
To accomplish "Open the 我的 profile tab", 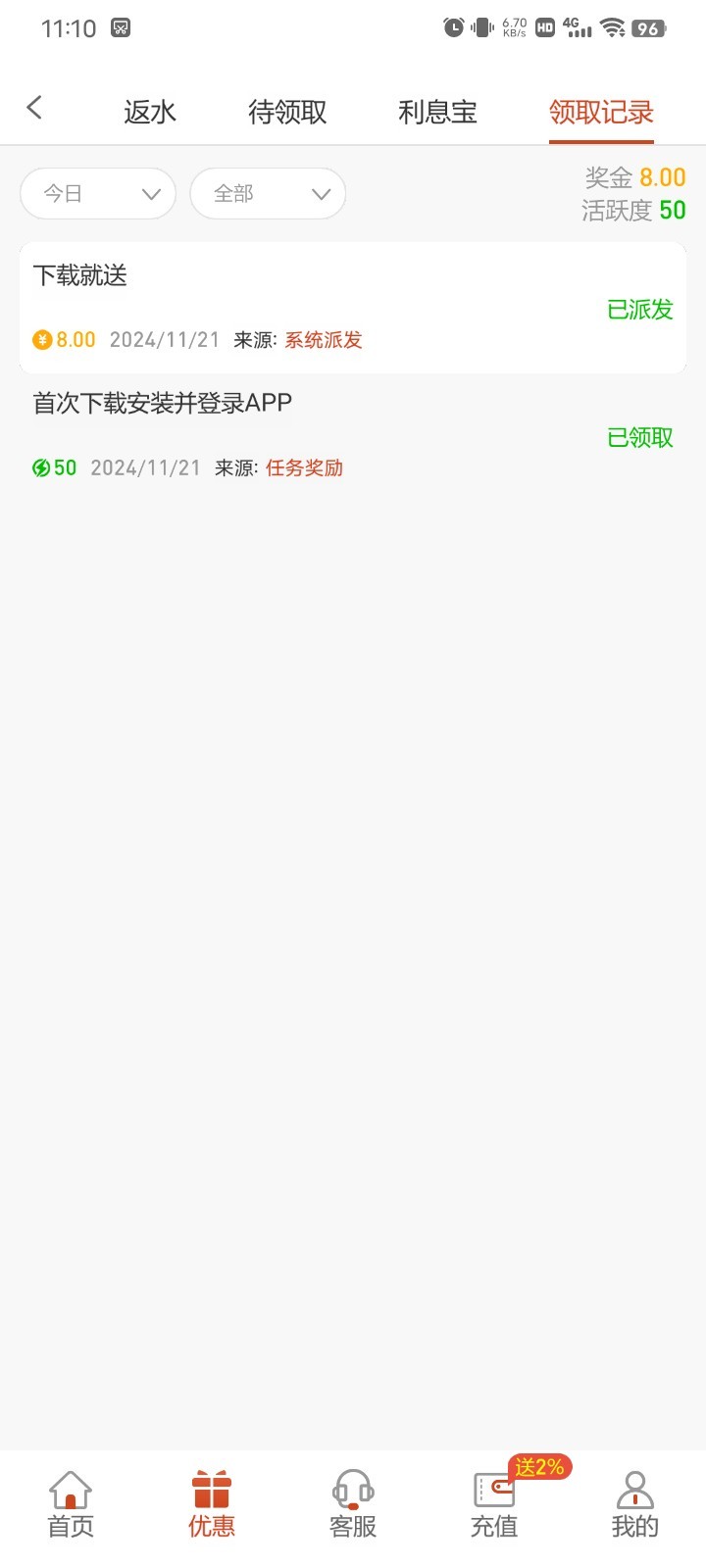I will 635,1505.
